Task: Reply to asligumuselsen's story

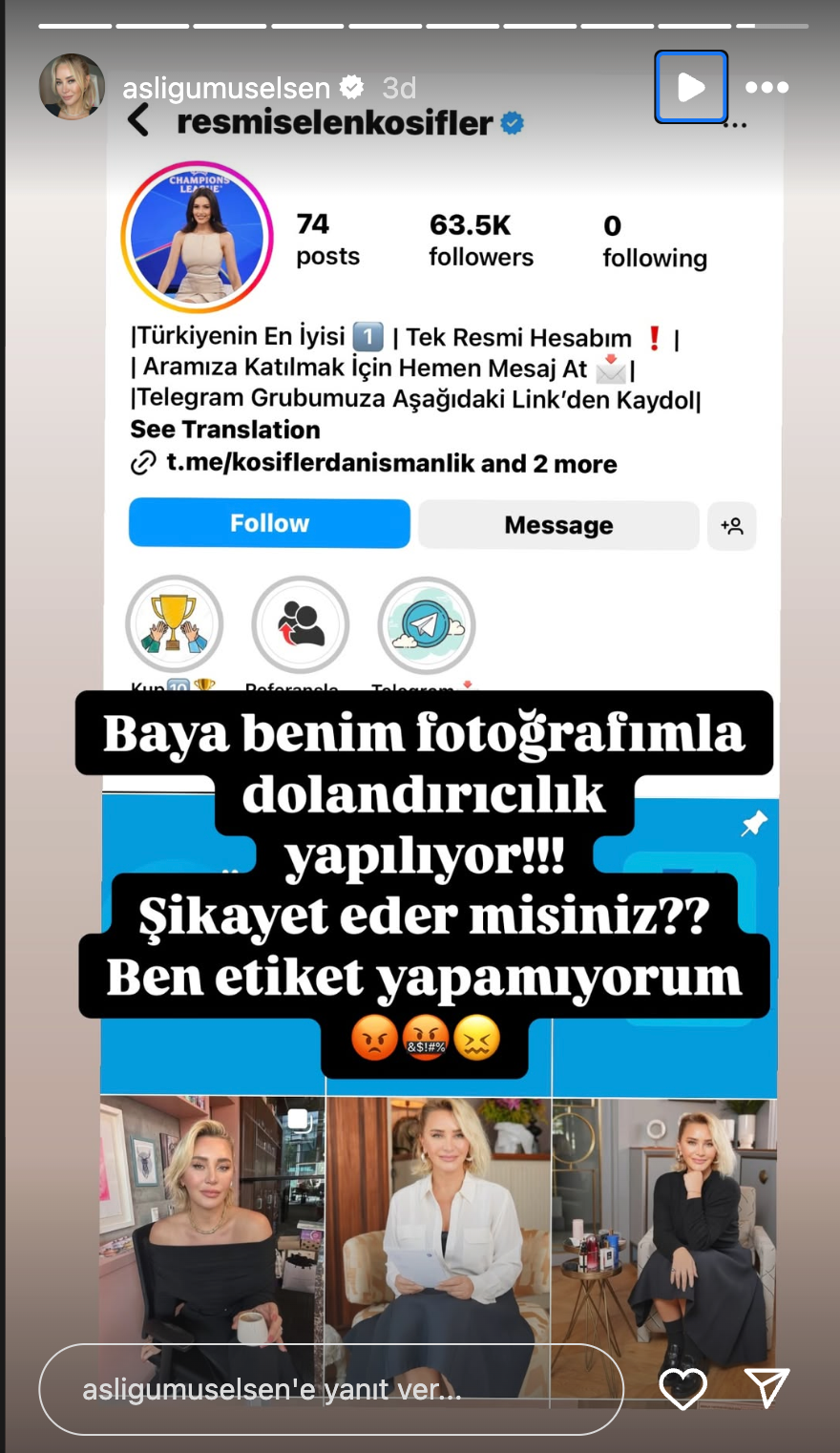Action: 330,1389
